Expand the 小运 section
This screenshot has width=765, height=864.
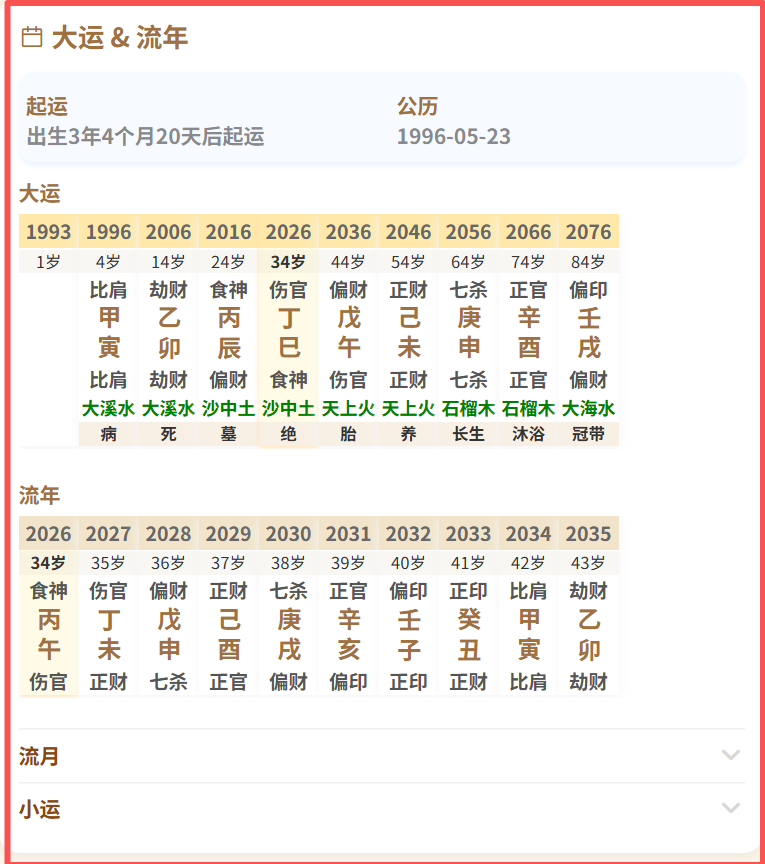point(382,808)
